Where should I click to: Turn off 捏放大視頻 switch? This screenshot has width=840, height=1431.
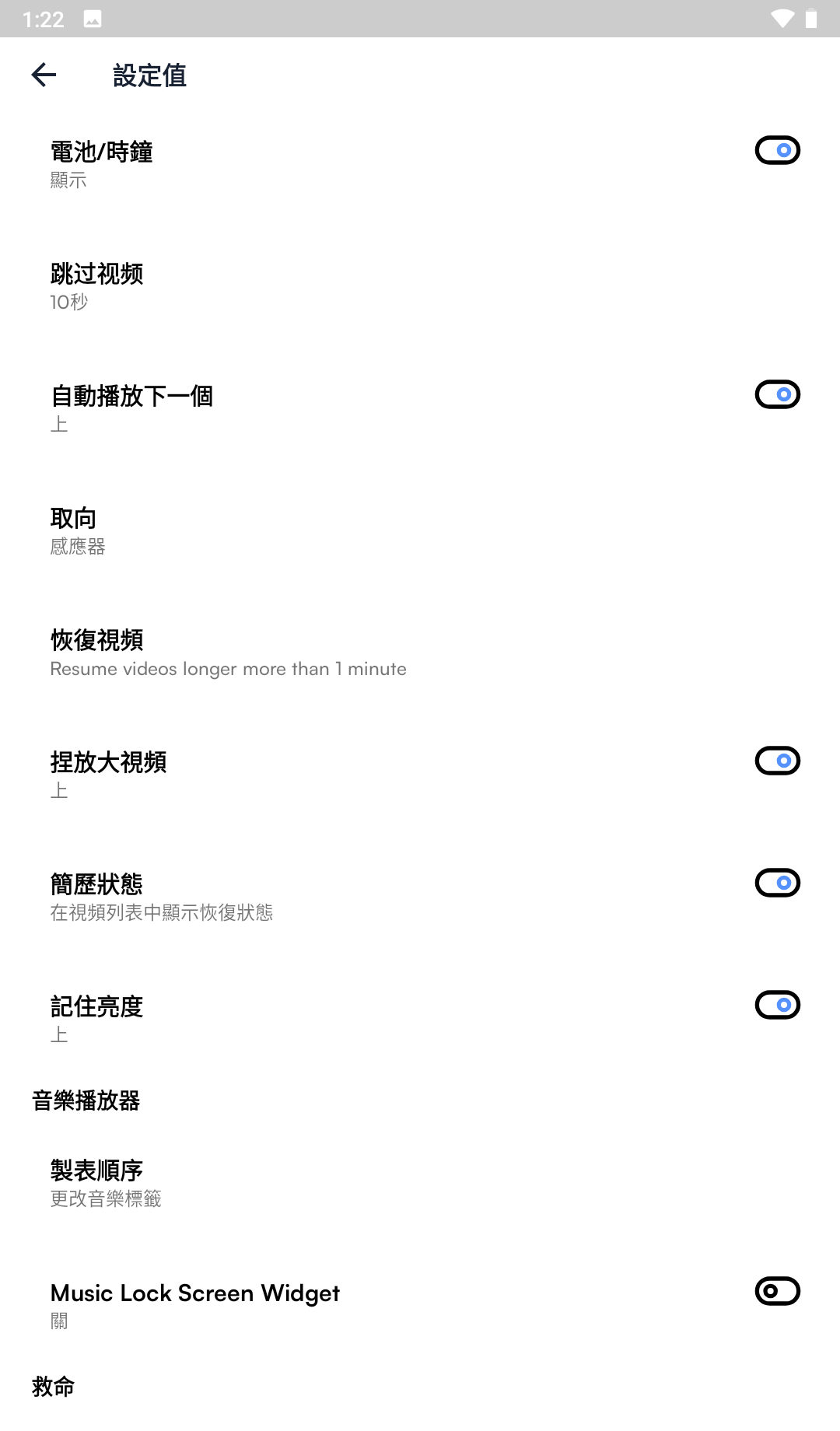pos(777,761)
